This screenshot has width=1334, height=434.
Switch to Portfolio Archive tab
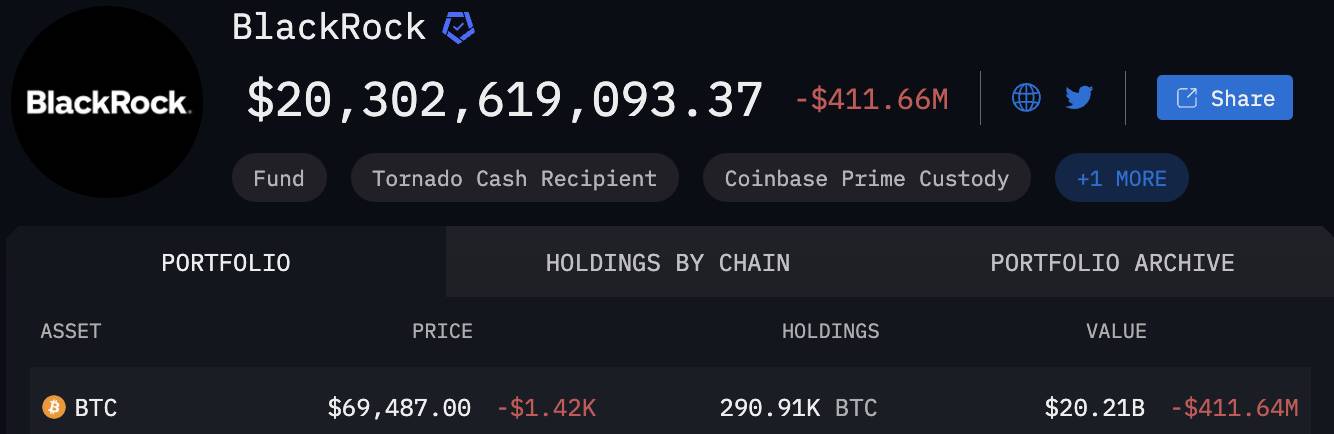(x=1112, y=263)
